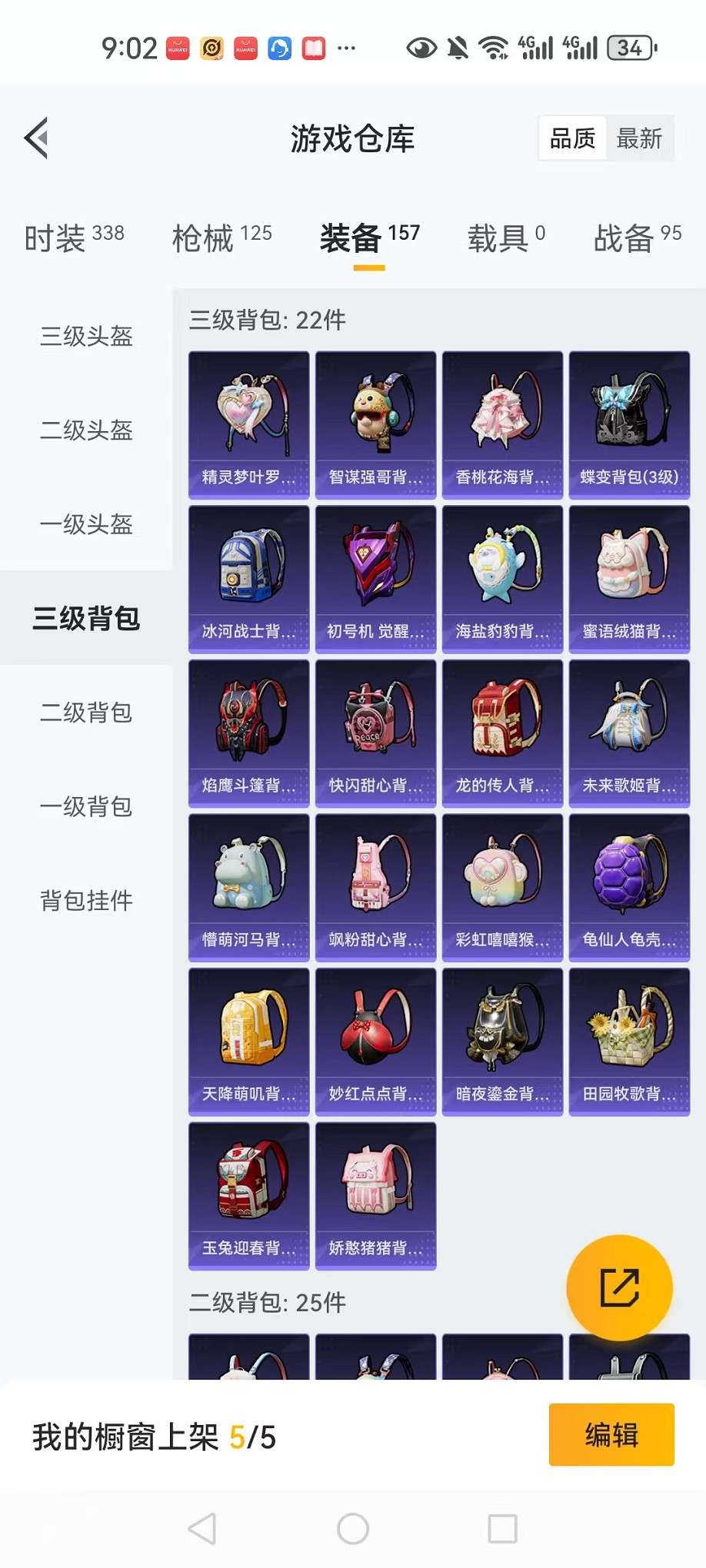Switch to the 载具 tab
The image size is (706, 1568).
pos(506,238)
